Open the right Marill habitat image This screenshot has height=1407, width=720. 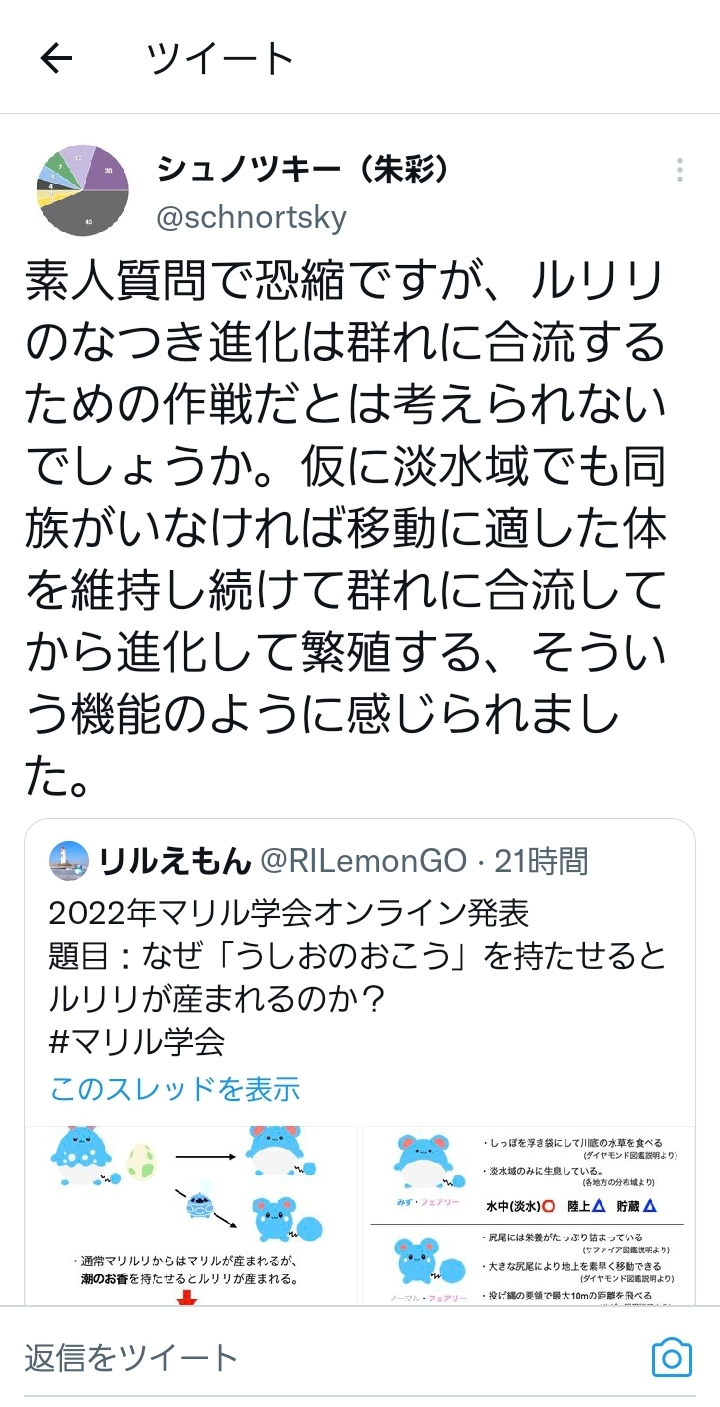(528, 1214)
